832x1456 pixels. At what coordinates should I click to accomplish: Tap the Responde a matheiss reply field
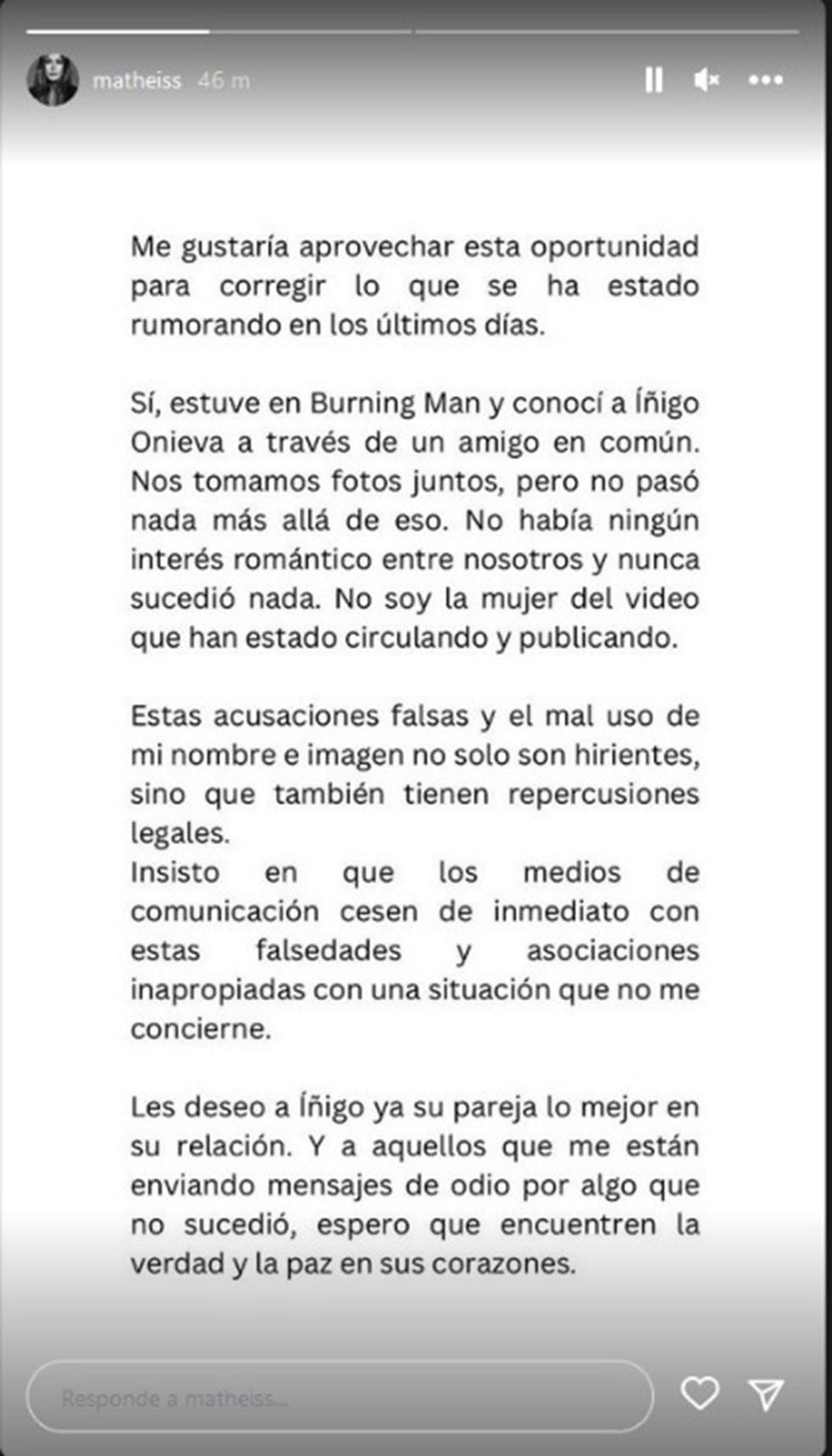(340, 1397)
